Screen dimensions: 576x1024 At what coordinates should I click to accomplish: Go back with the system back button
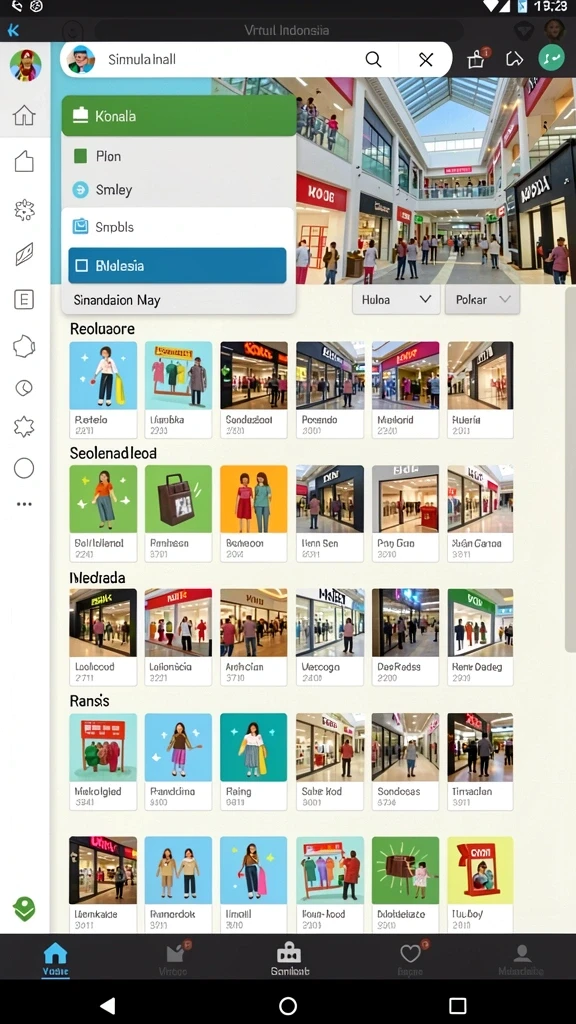108,1006
